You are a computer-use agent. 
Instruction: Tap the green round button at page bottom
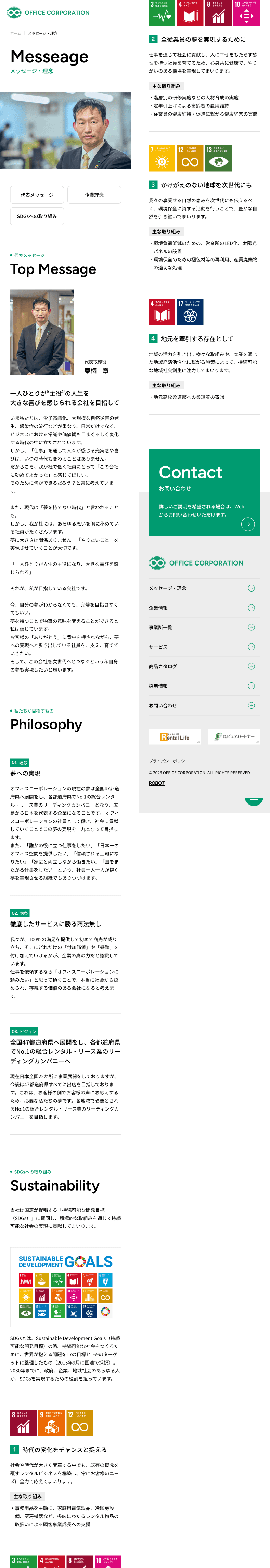pos(254,801)
